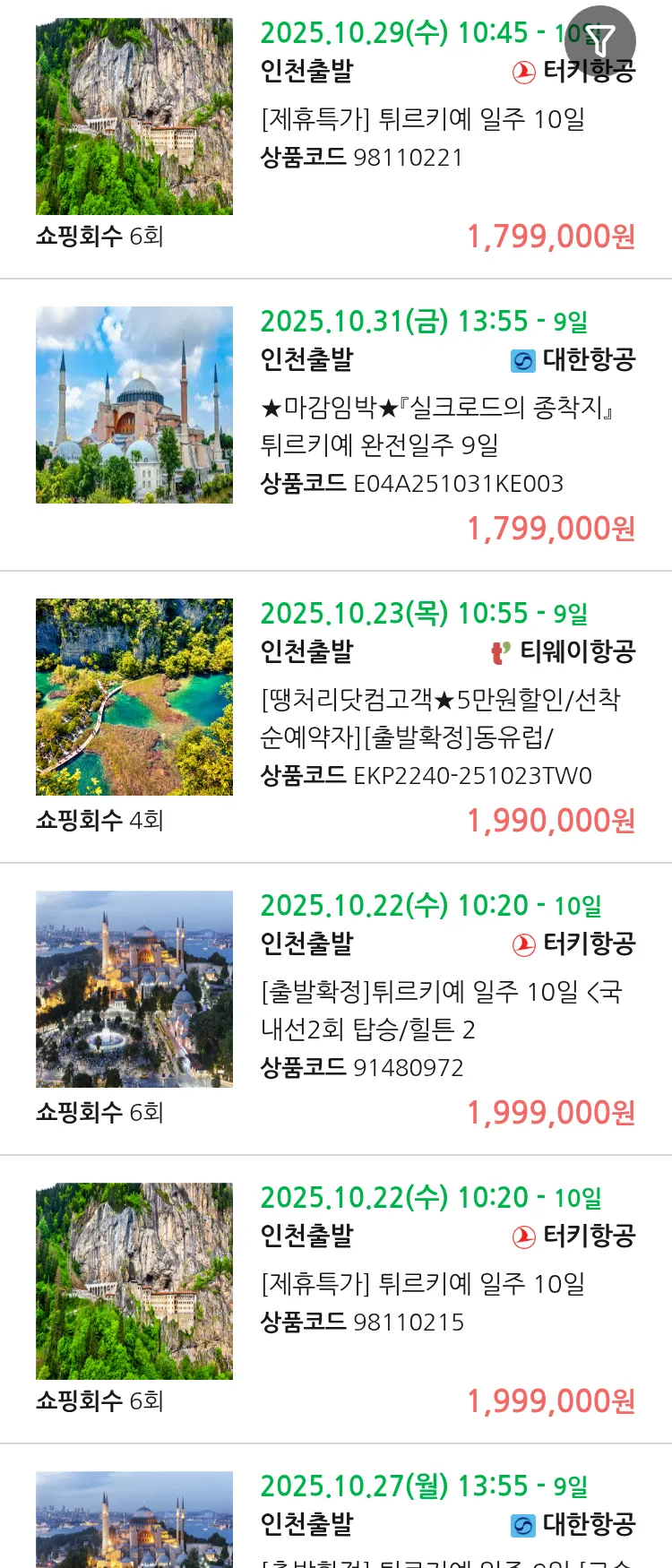Open the 10.22 tour with code 91480972
The image size is (672, 1568).
(439, 1010)
